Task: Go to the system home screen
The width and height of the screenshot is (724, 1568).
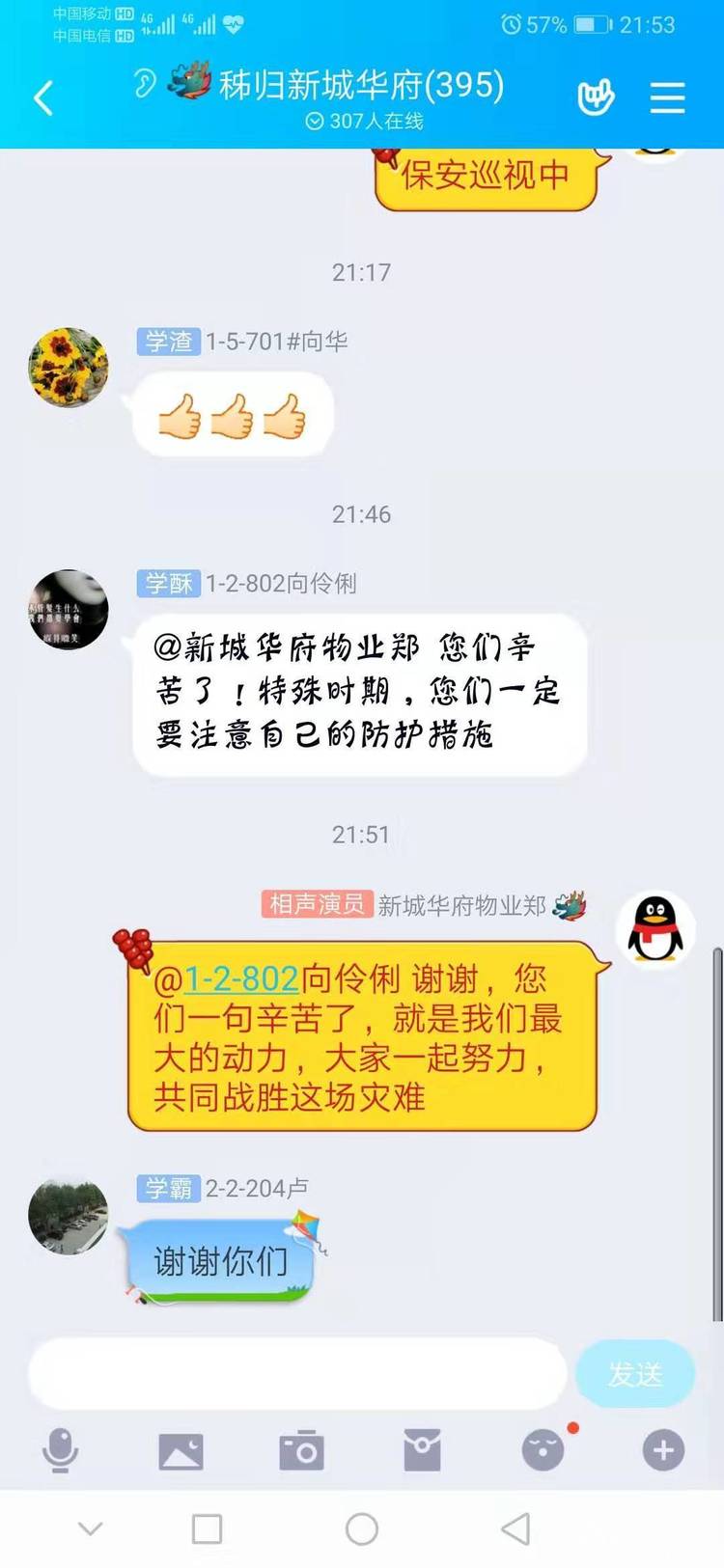Action: pyautogui.click(x=362, y=1528)
